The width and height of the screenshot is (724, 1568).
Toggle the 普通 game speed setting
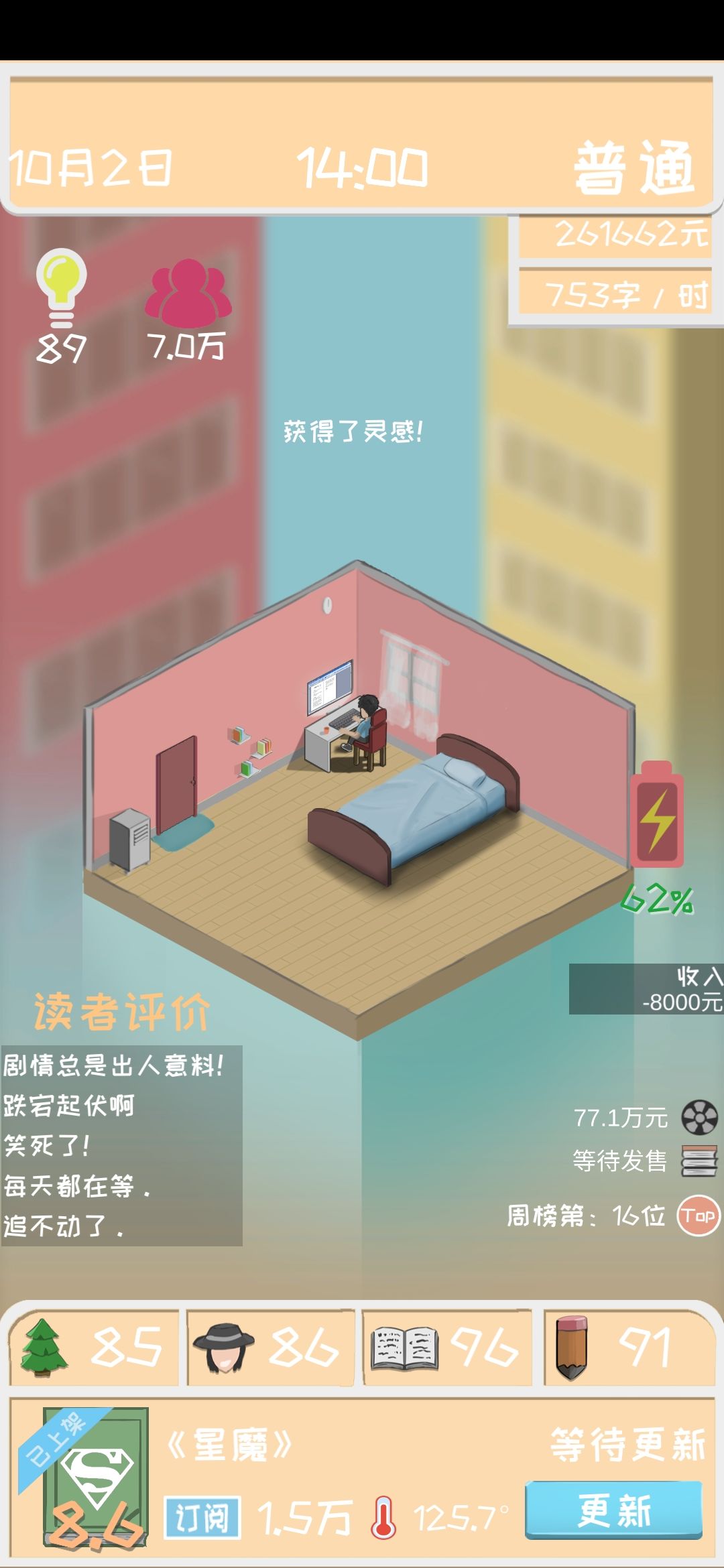tap(635, 168)
